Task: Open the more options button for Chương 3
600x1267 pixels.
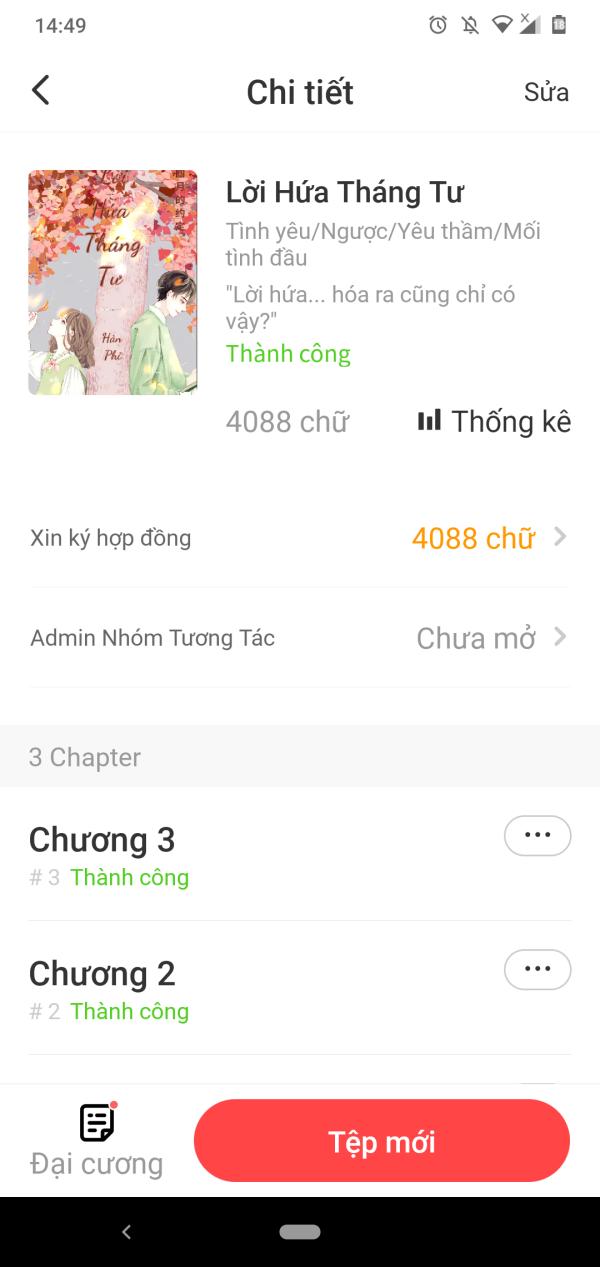Action: tap(537, 836)
